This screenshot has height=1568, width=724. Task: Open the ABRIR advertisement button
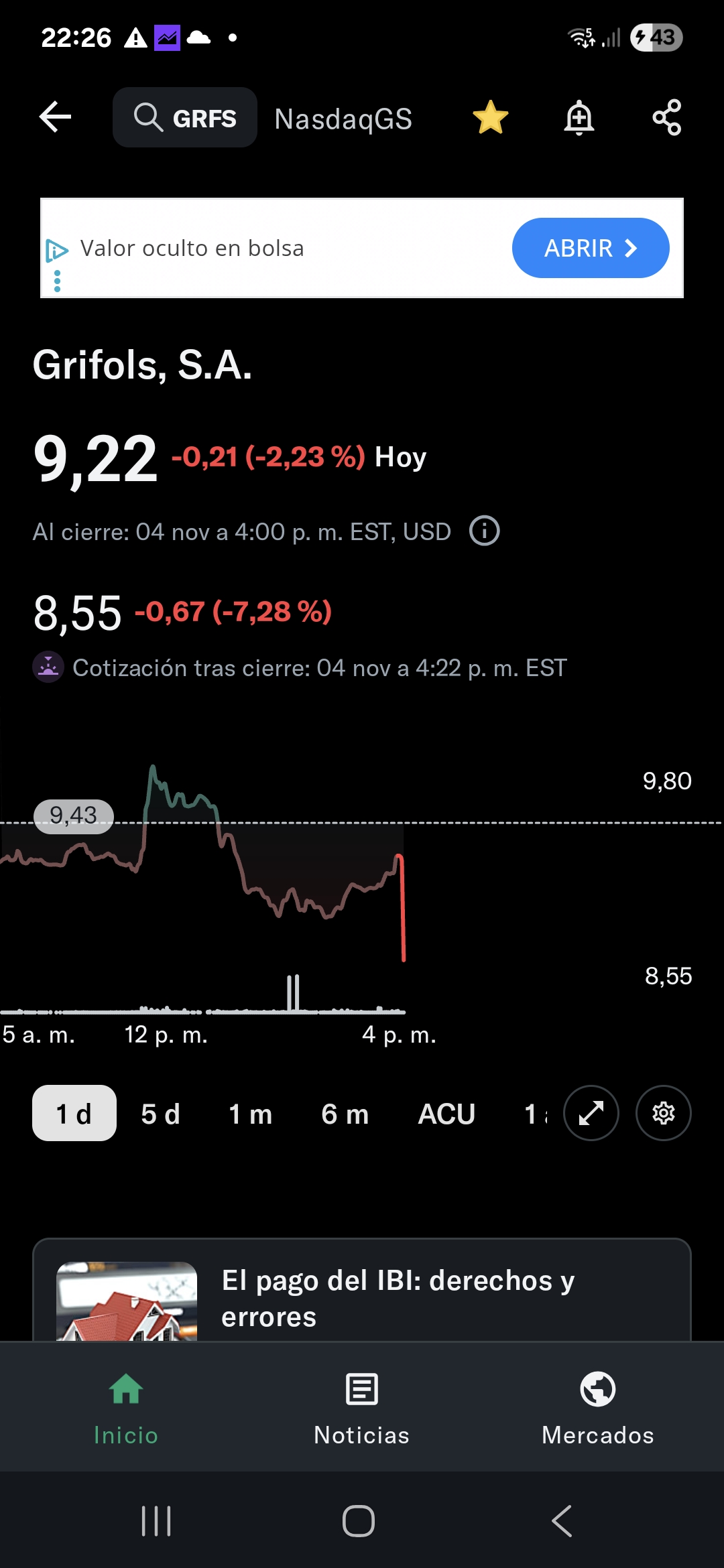click(x=590, y=247)
